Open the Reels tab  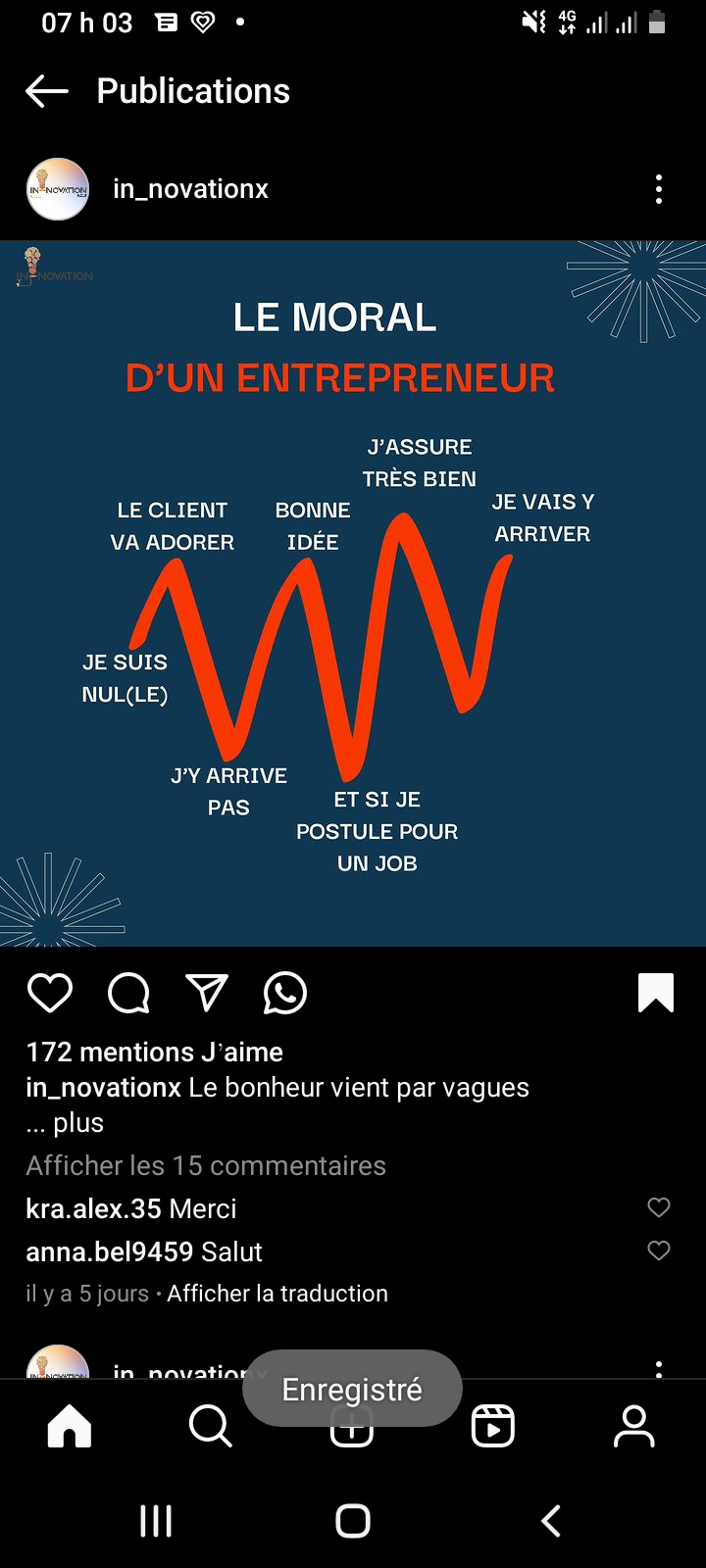tap(493, 1426)
